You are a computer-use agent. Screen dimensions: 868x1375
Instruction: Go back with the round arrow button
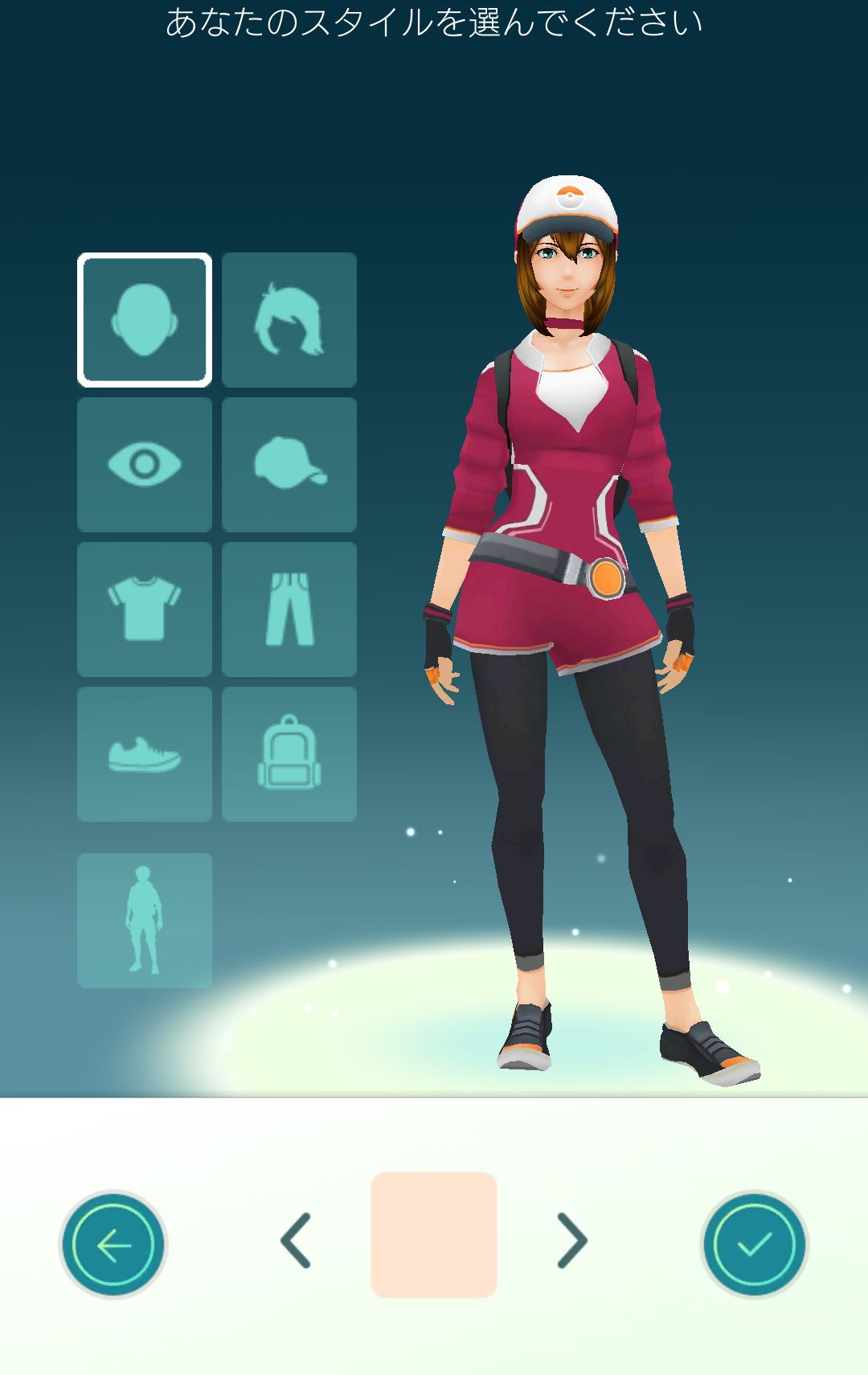113,1244
